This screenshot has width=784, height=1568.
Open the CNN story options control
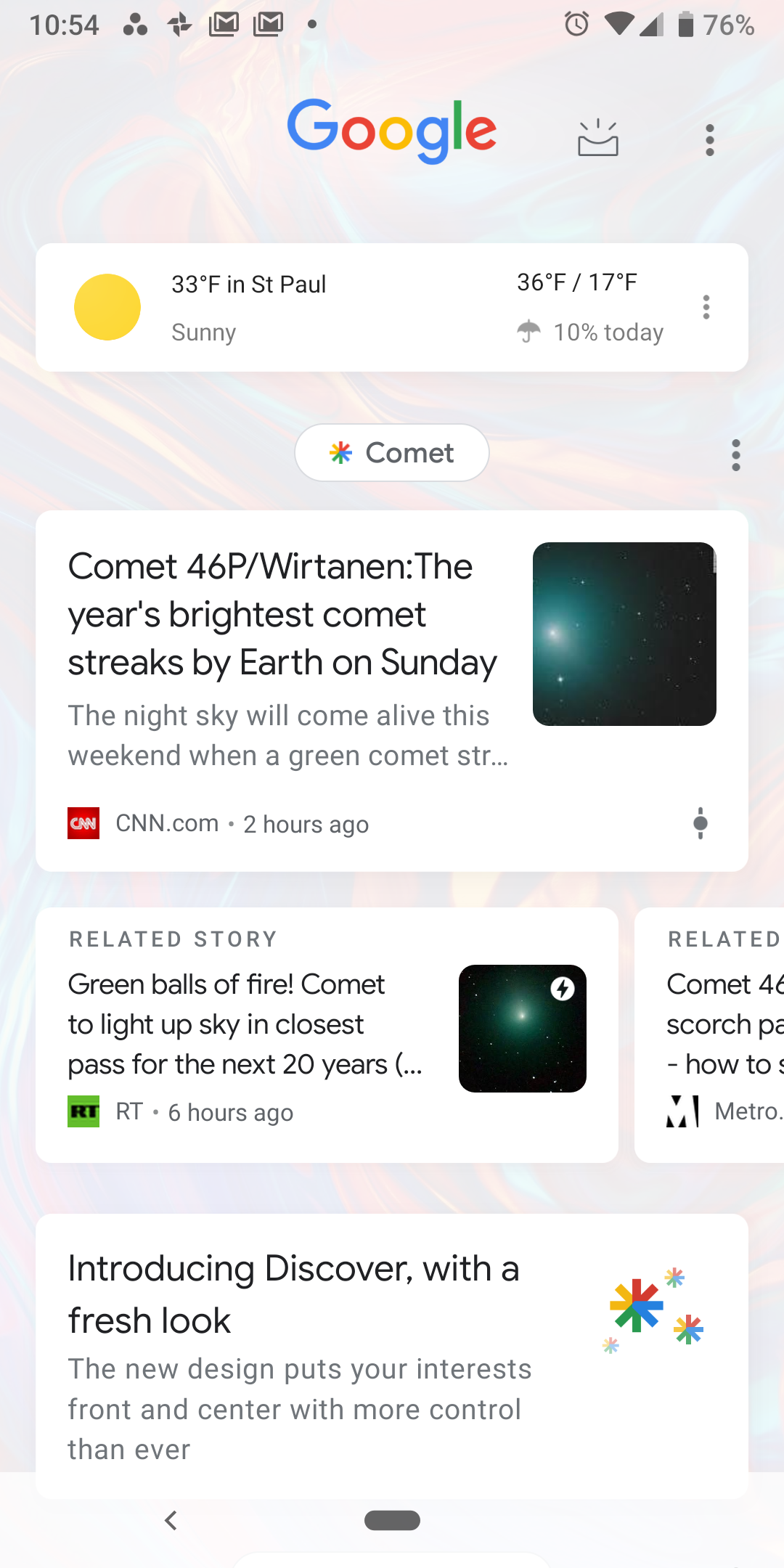[700, 823]
